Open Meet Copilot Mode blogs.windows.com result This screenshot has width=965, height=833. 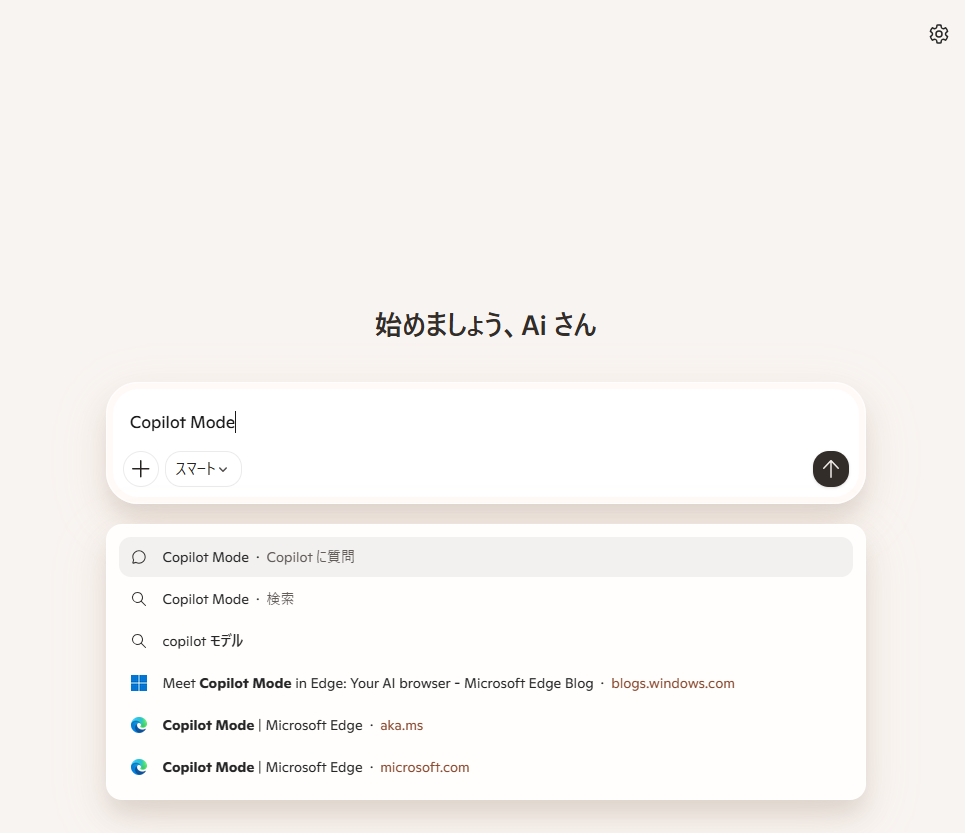click(485, 683)
